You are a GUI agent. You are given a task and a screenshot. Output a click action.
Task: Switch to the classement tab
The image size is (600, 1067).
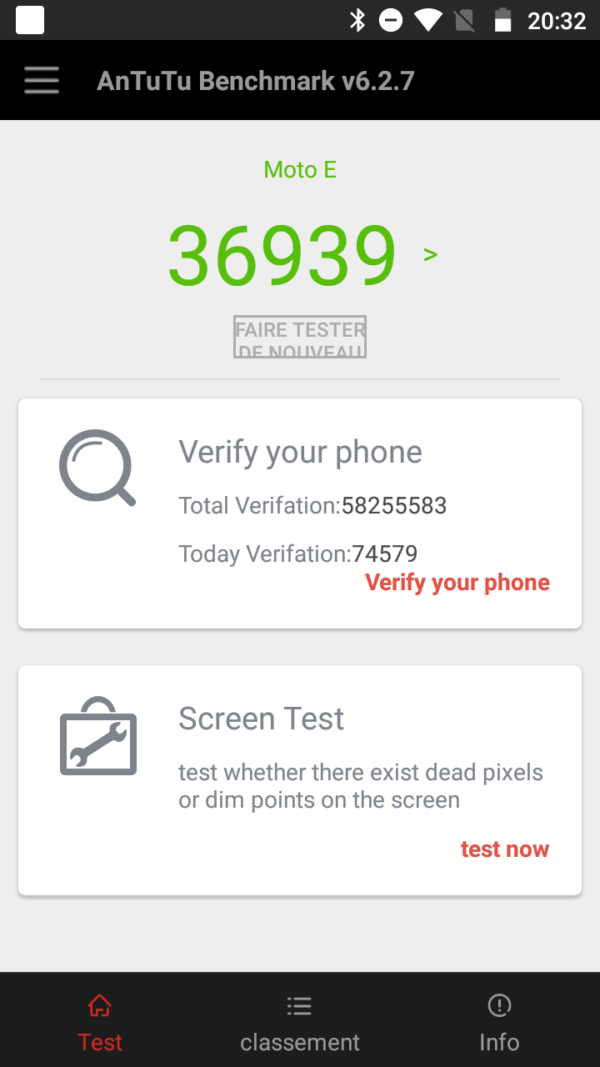click(x=299, y=1022)
